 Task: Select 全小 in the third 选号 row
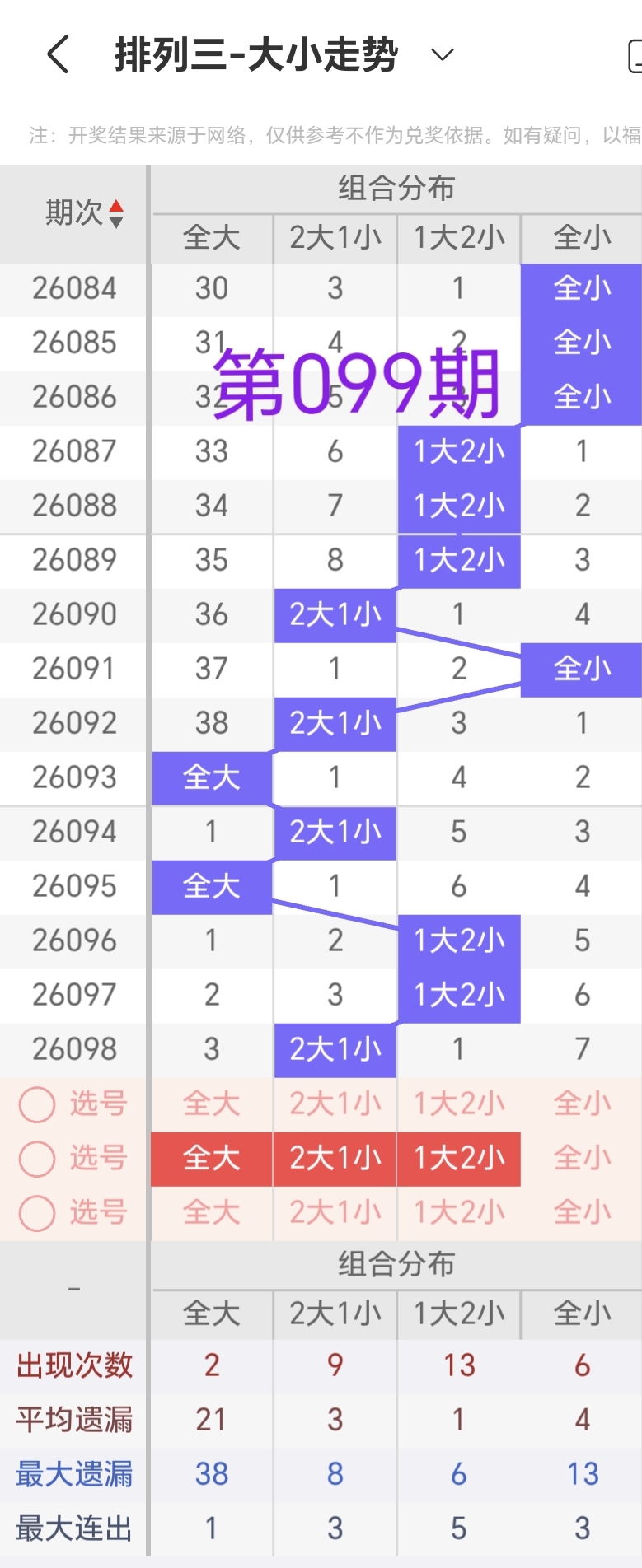pos(582,1212)
